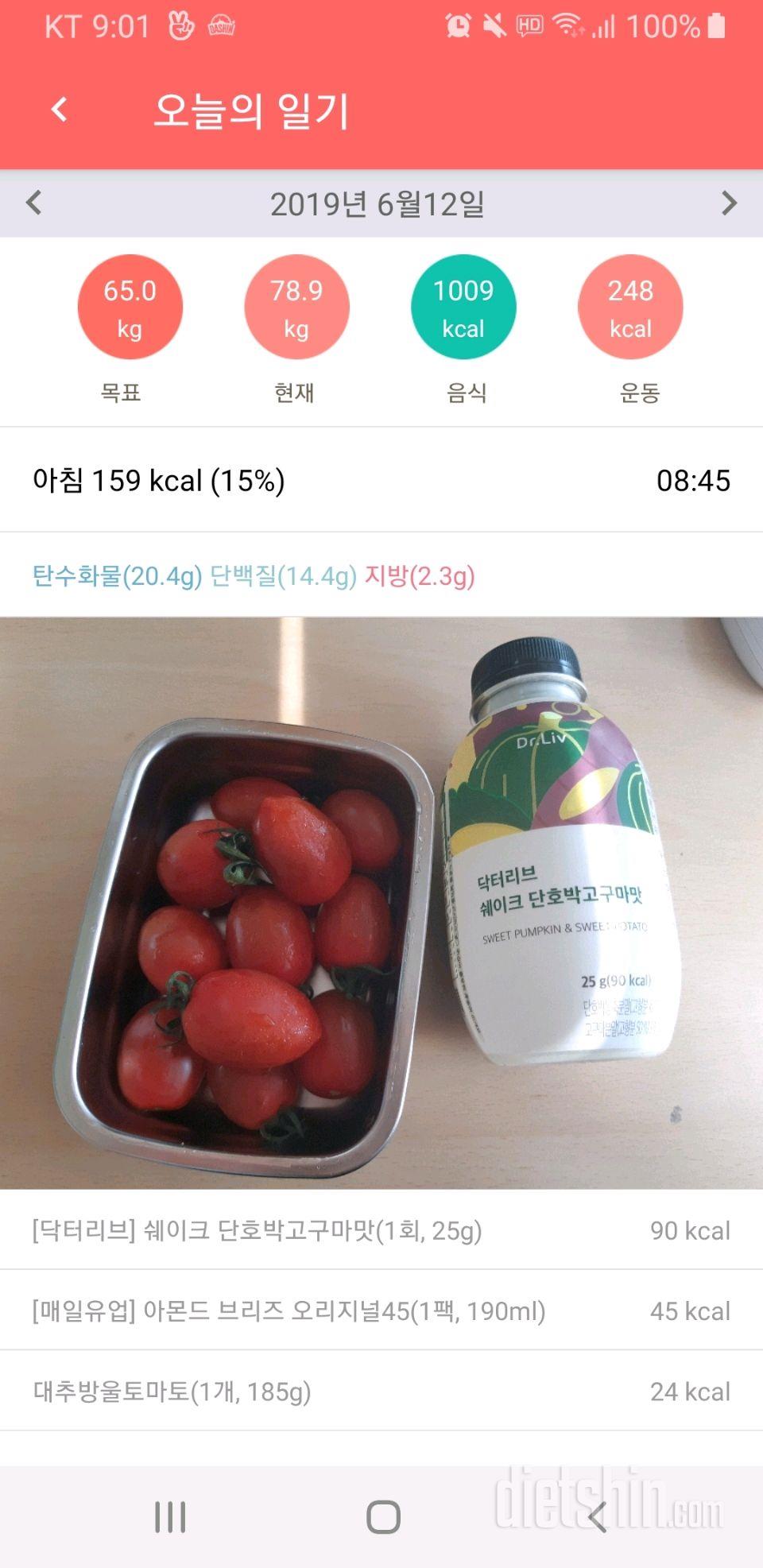The height and width of the screenshot is (1568, 763).
Task: Tap the system home button
Action: coord(383,1517)
